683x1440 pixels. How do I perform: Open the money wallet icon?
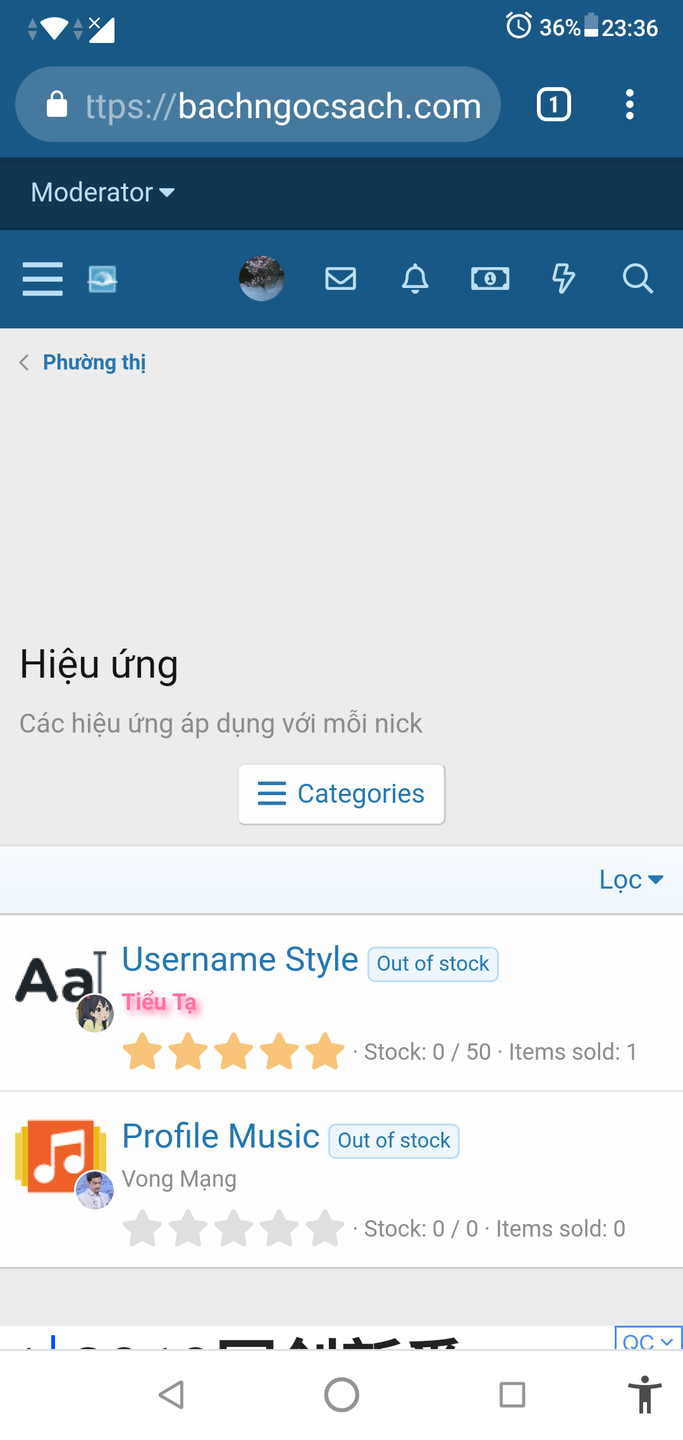coord(490,279)
